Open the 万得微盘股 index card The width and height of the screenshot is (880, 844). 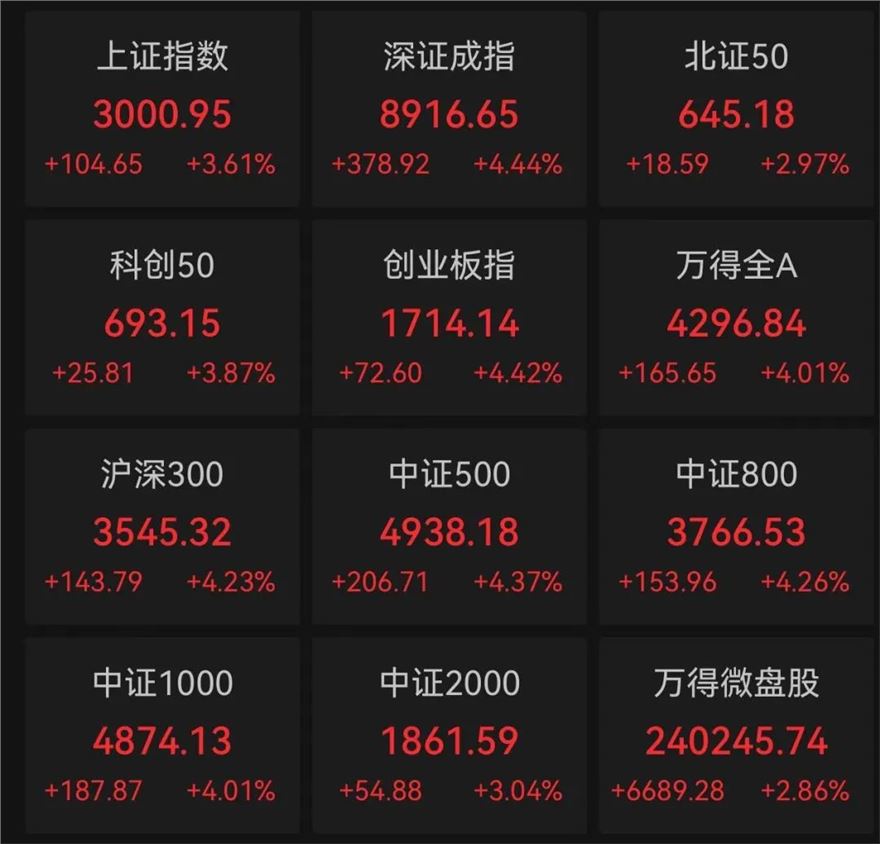[736, 737]
